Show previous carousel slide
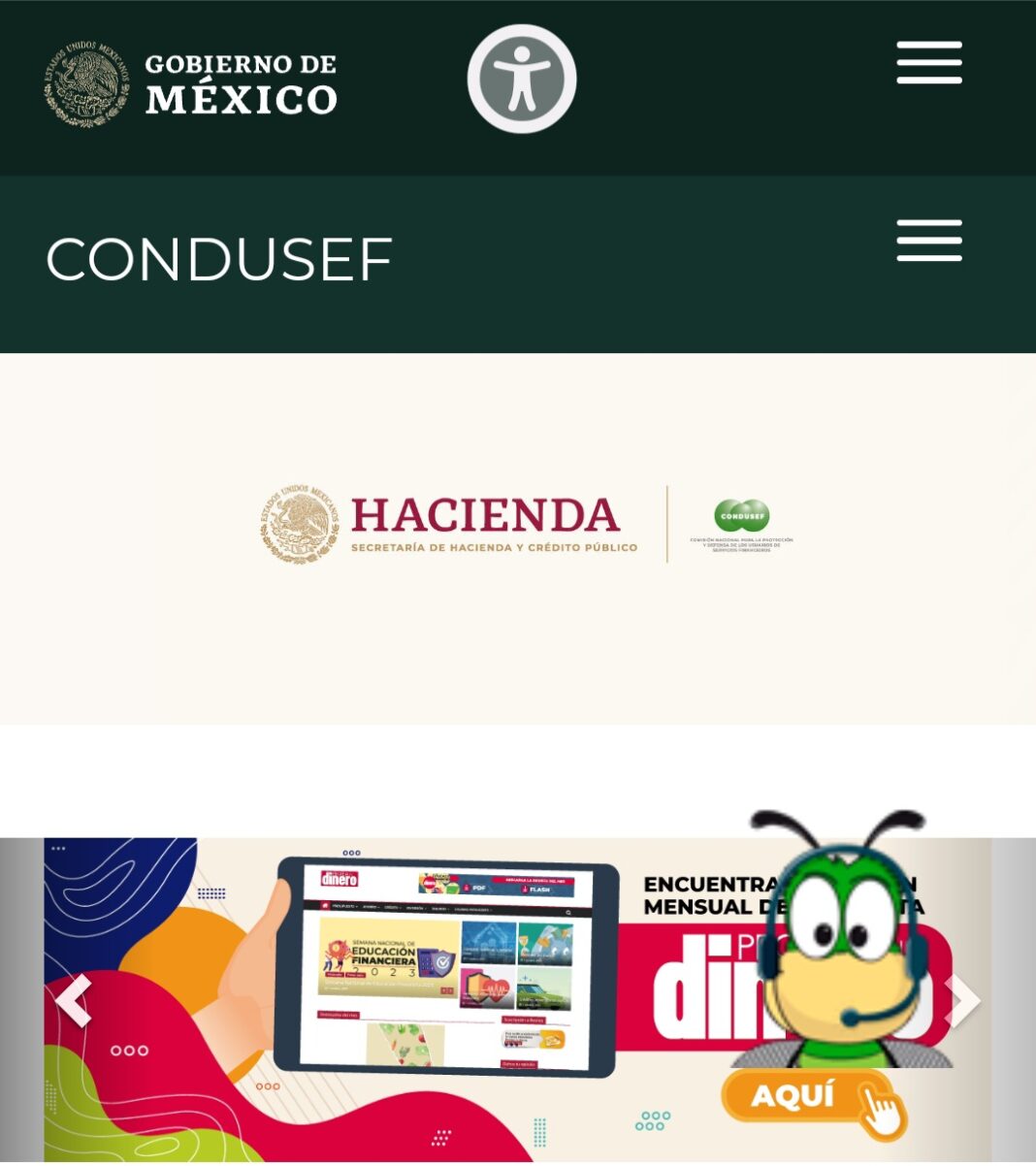The width and height of the screenshot is (1036, 1166). (x=73, y=1000)
